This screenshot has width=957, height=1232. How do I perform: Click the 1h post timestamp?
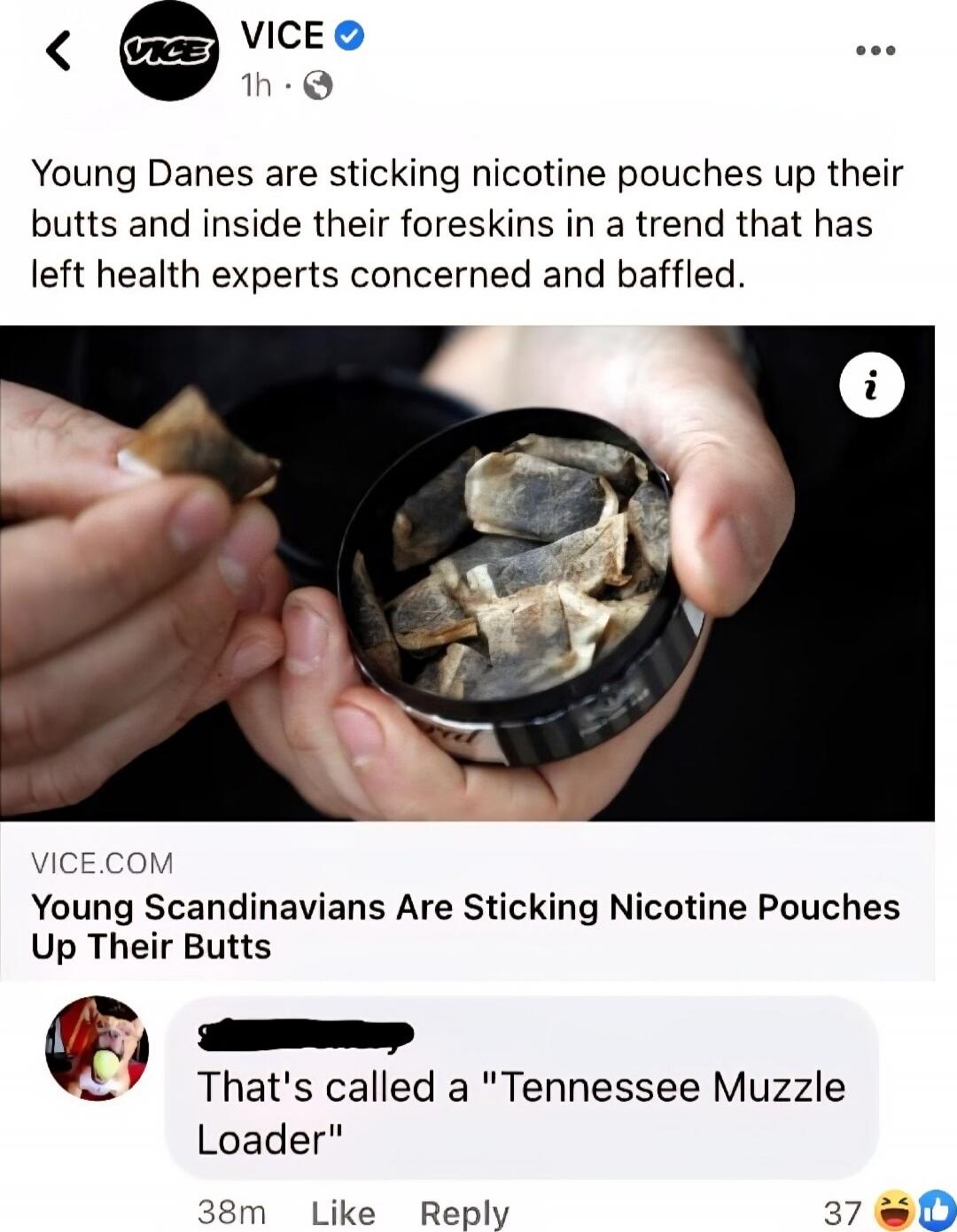[x=258, y=86]
